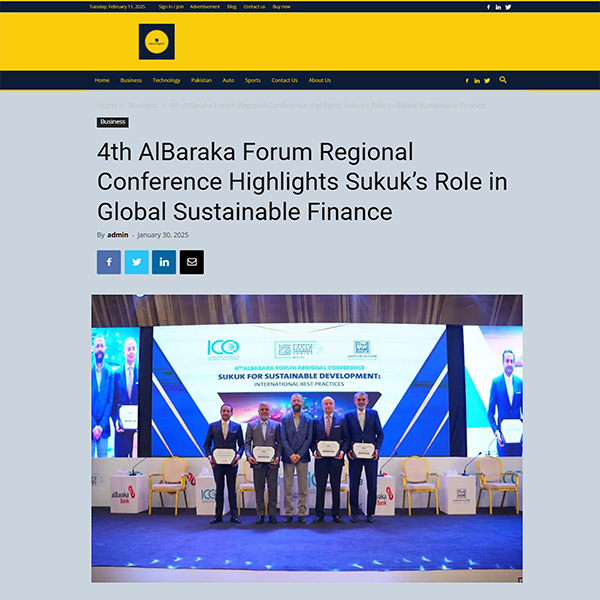This screenshot has height=600, width=600.
Task: Go to the Home menu item
Action: pyautogui.click(x=102, y=80)
